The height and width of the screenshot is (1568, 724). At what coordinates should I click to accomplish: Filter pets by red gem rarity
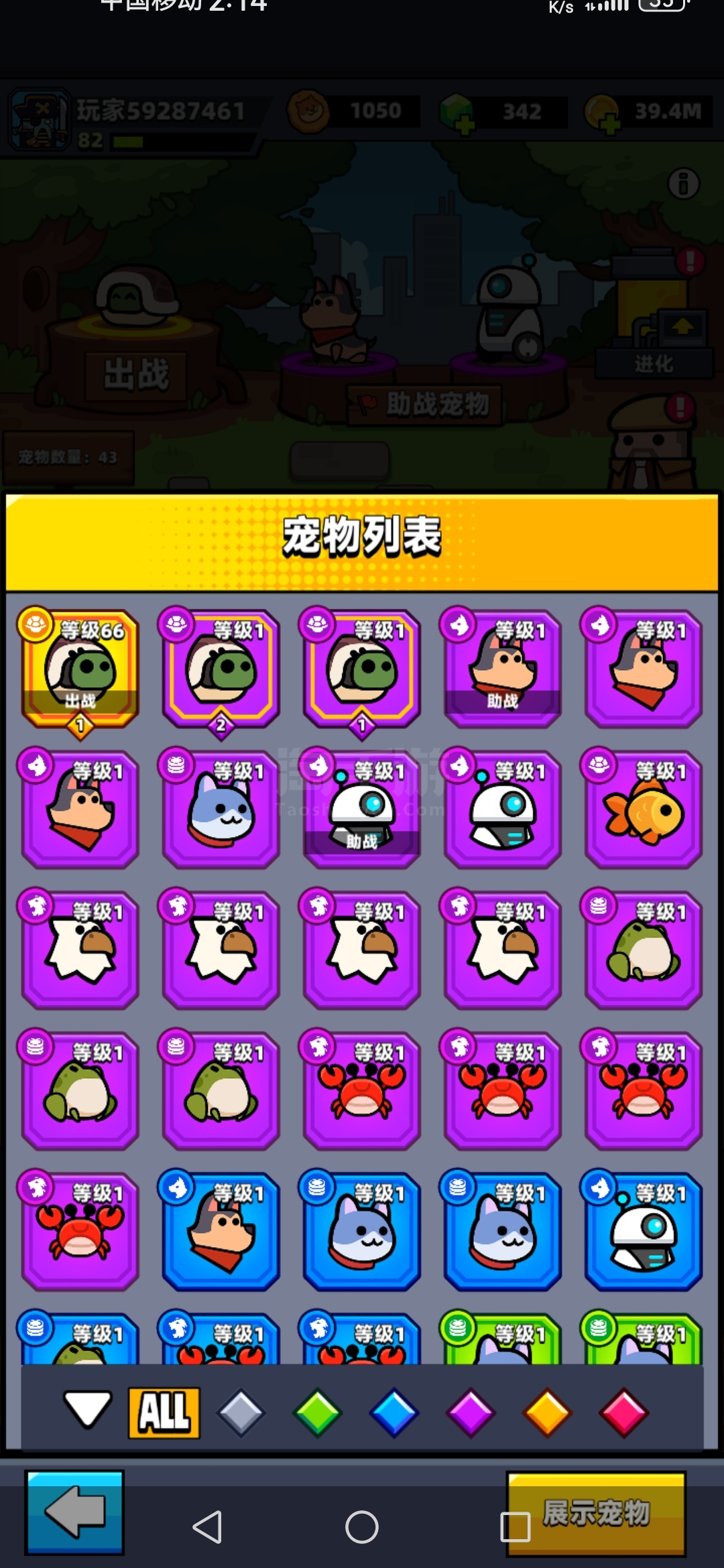coord(623,1413)
